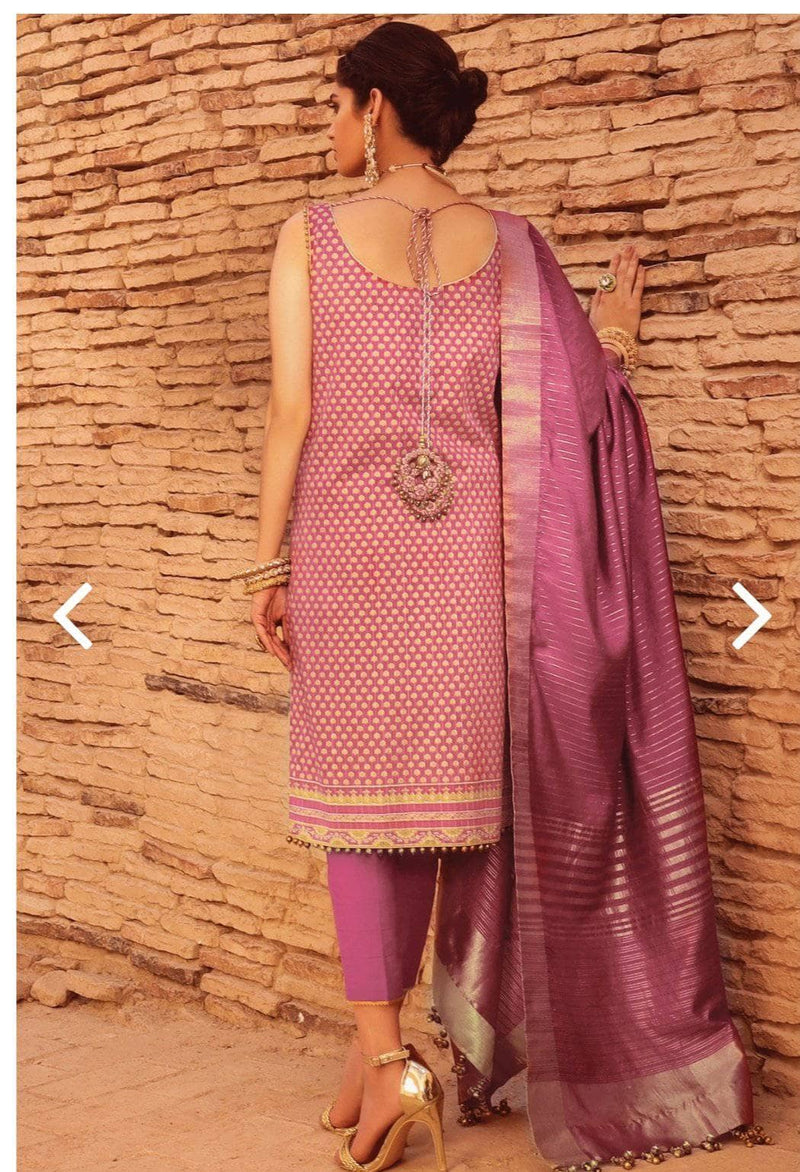Show the next product image
The height and width of the screenshot is (1172, 800).
751,615
